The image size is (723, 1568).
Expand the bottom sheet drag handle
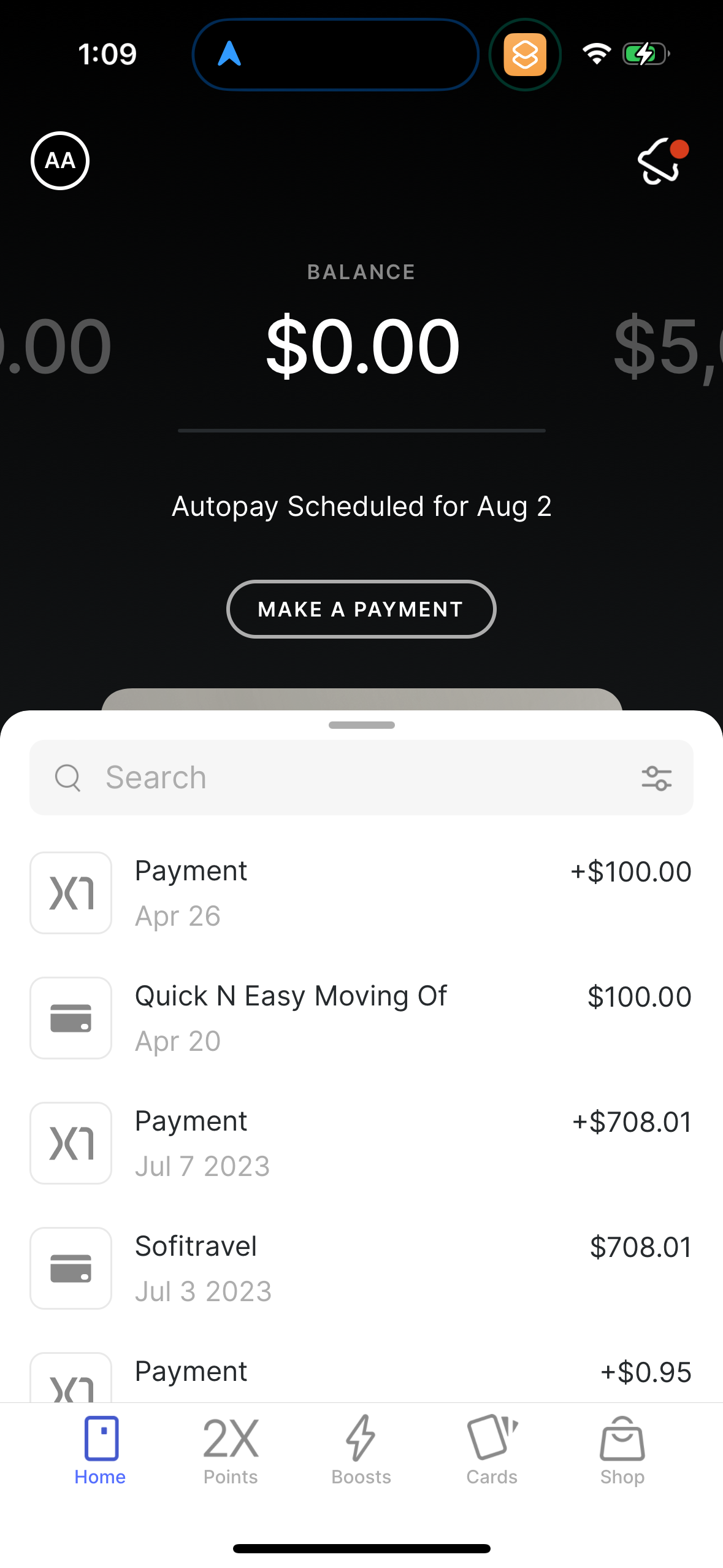coord(361,724)
